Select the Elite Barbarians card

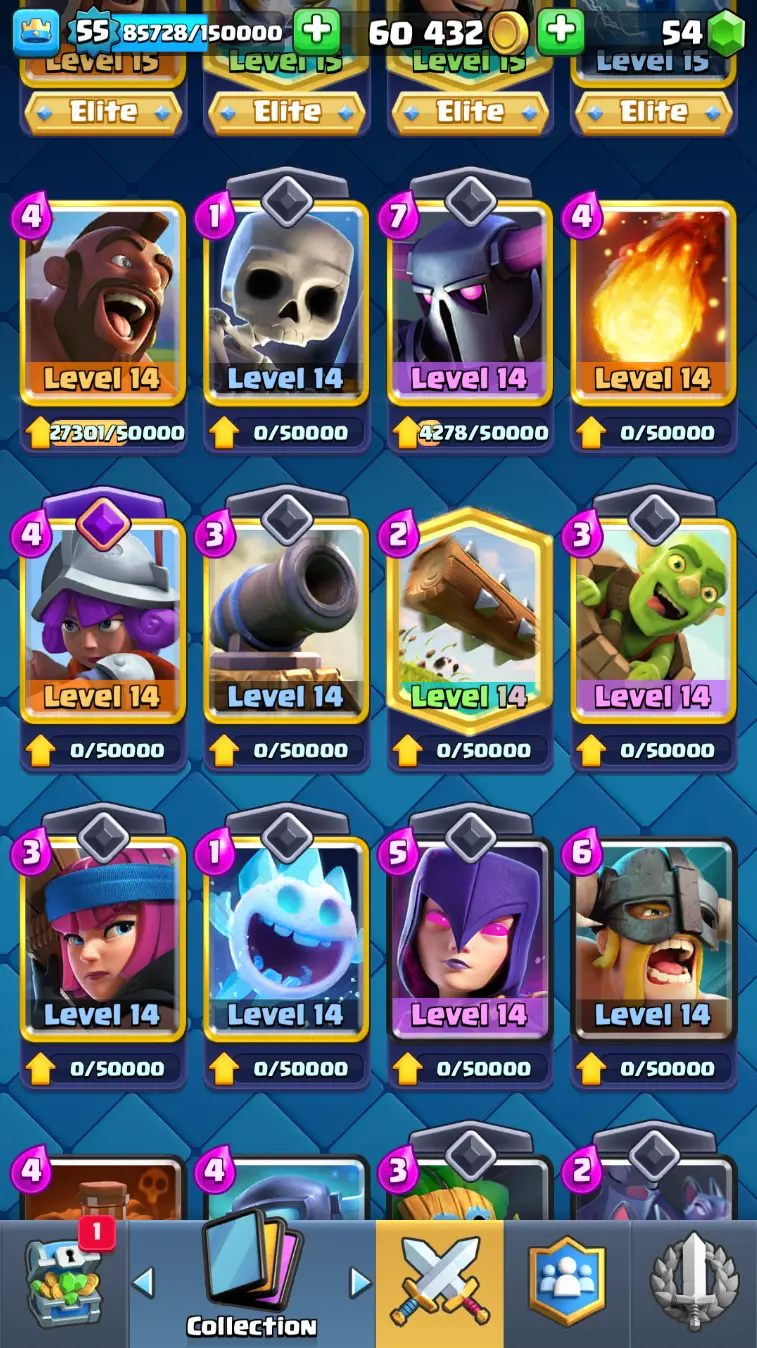click(653, 936)
